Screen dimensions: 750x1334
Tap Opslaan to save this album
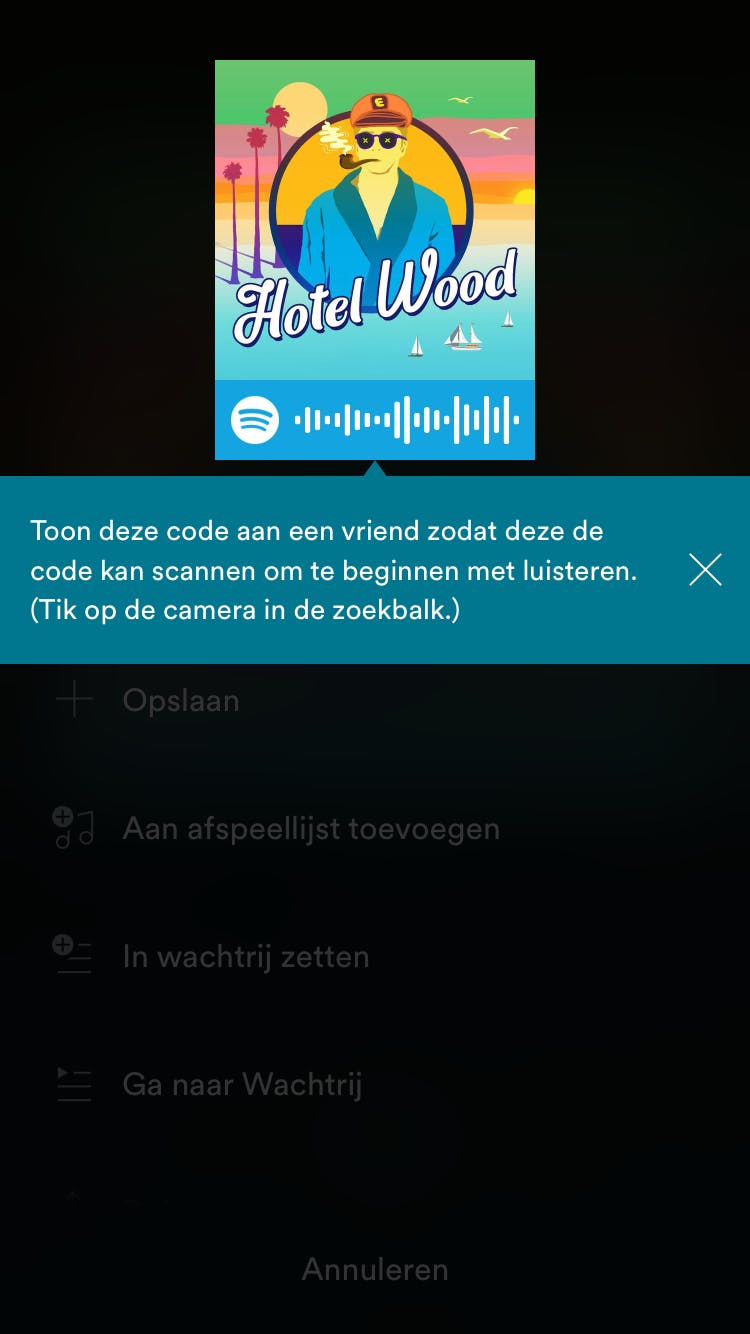[180, 700]
